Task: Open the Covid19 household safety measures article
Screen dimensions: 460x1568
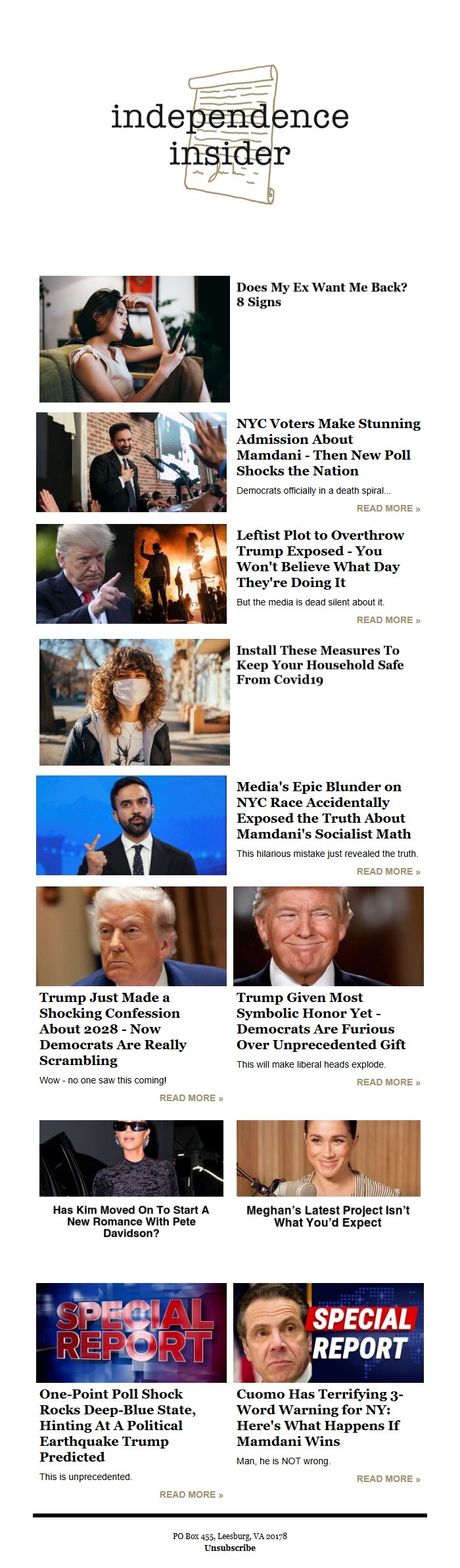Action: (x=319, y=664)
